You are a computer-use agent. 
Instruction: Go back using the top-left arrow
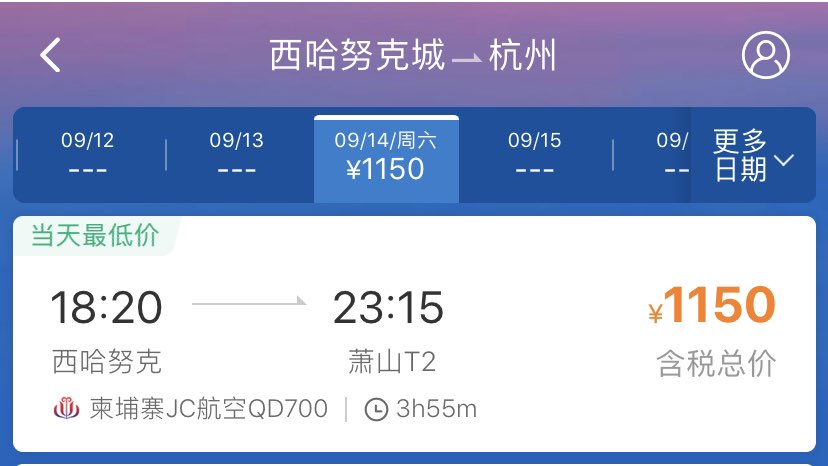tap(51, 55)
